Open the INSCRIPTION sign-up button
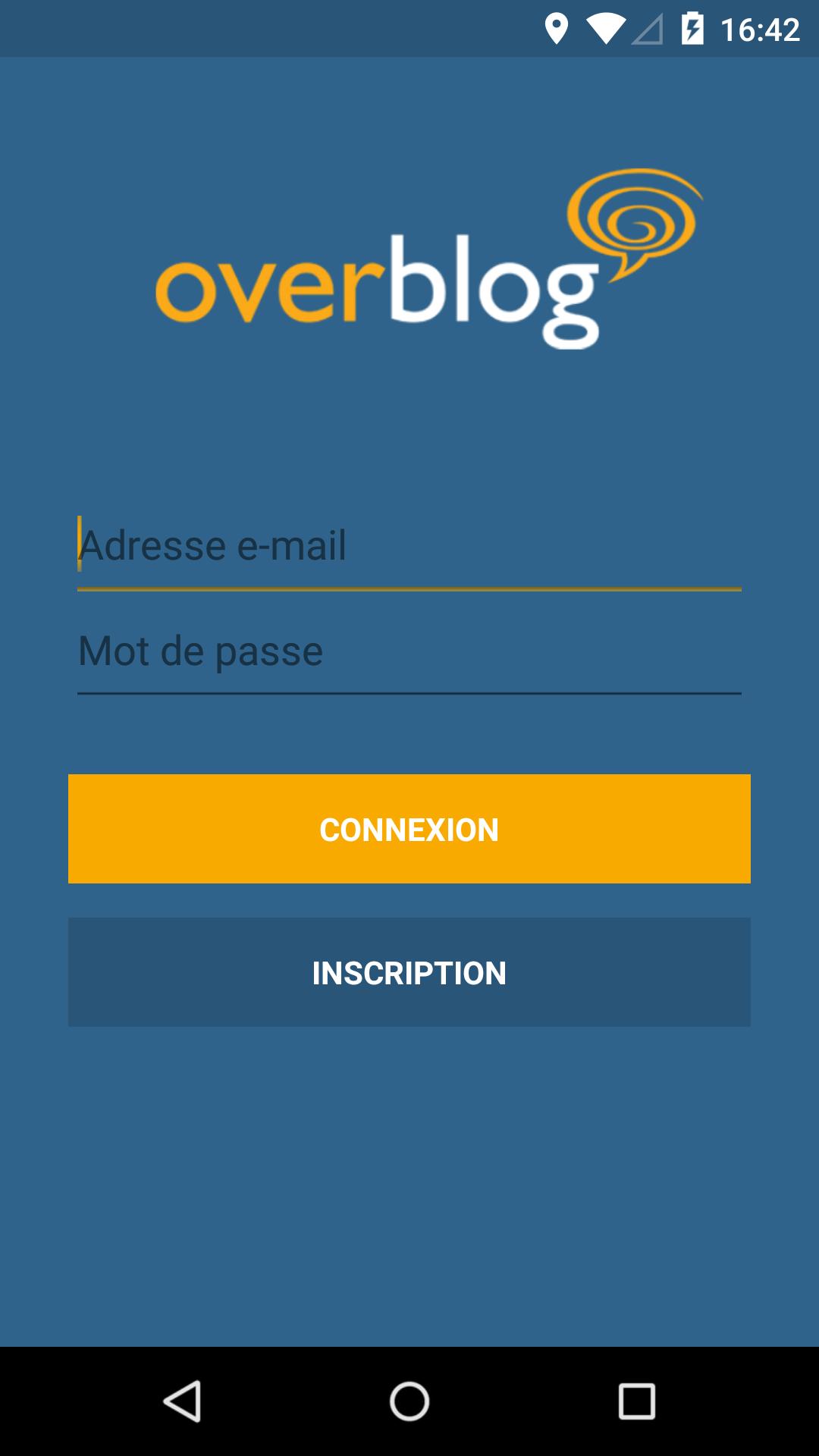819x1456 pixels. tap(409, 972)
